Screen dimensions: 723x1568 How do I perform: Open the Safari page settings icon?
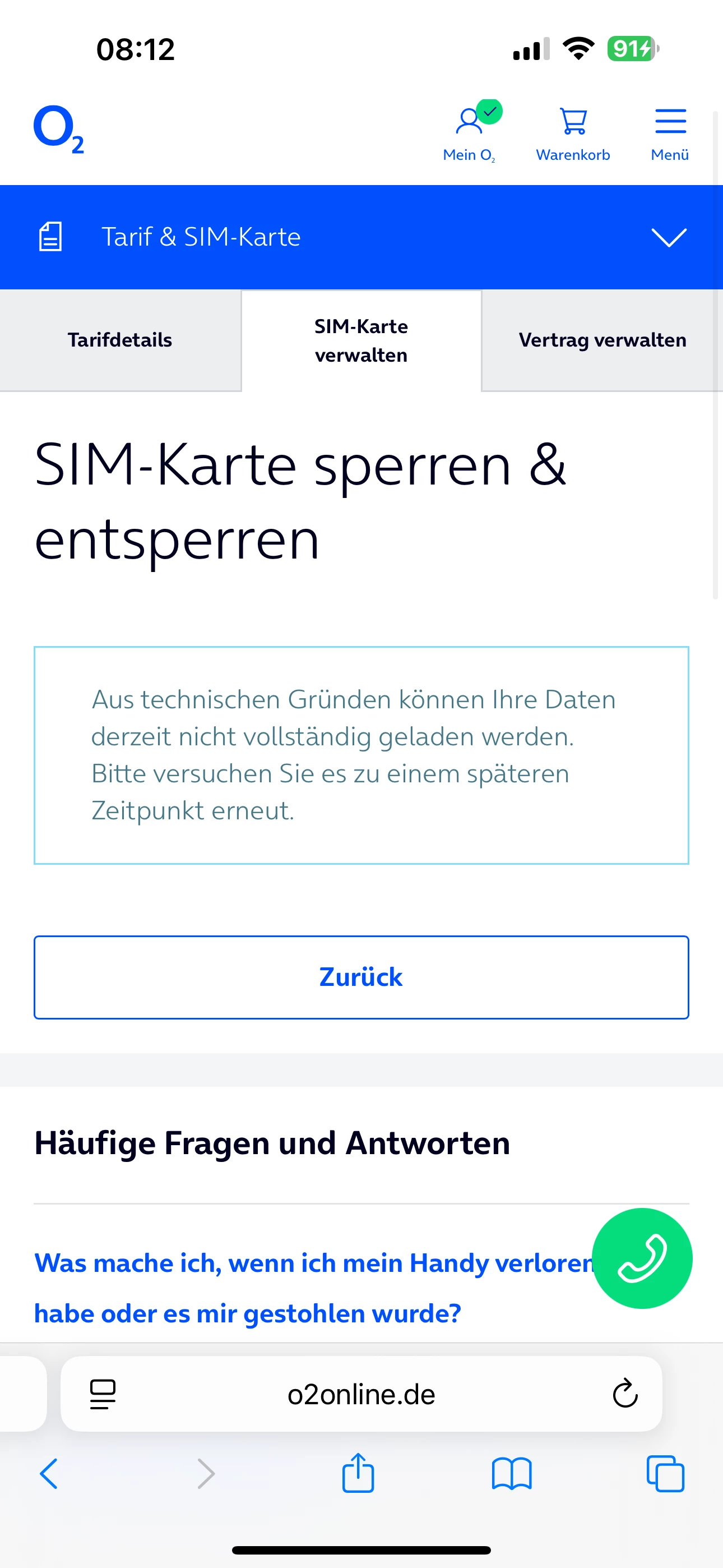tap(102, 1393)
